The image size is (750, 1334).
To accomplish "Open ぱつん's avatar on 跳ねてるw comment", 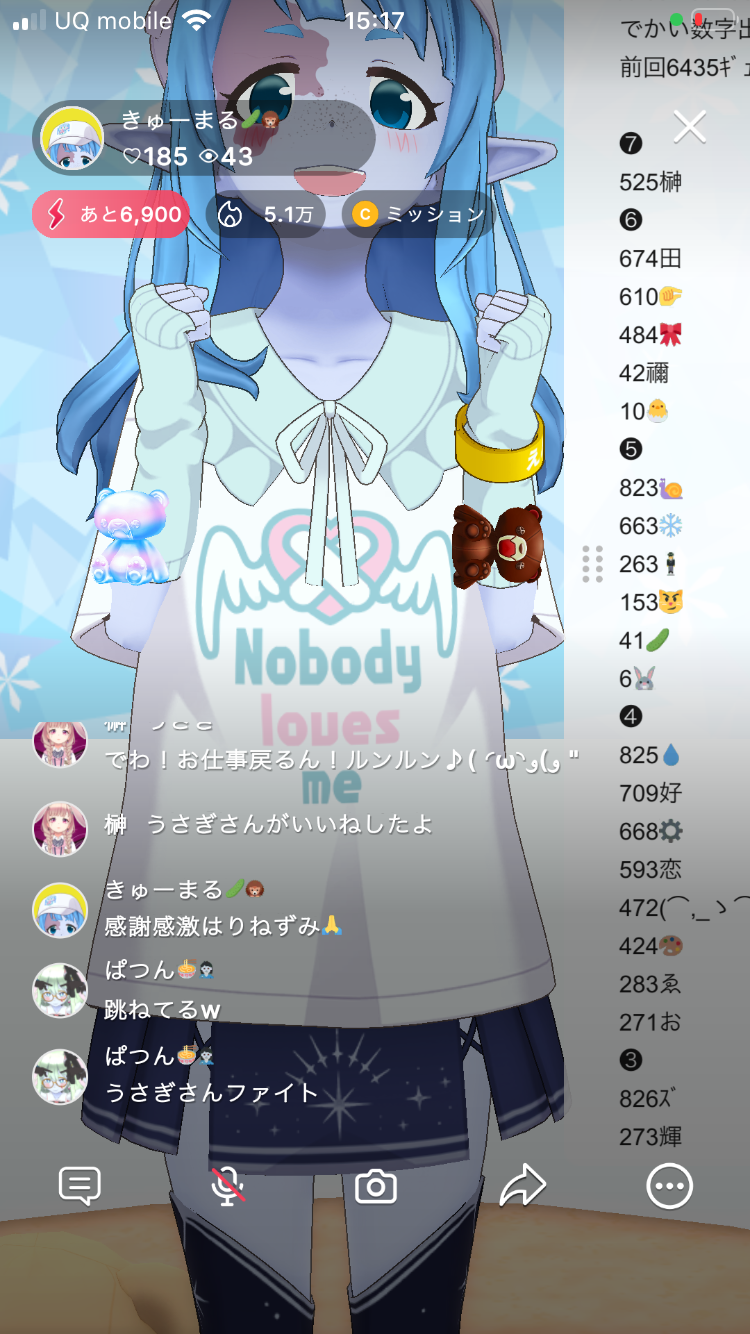I will tap(60, 990).
